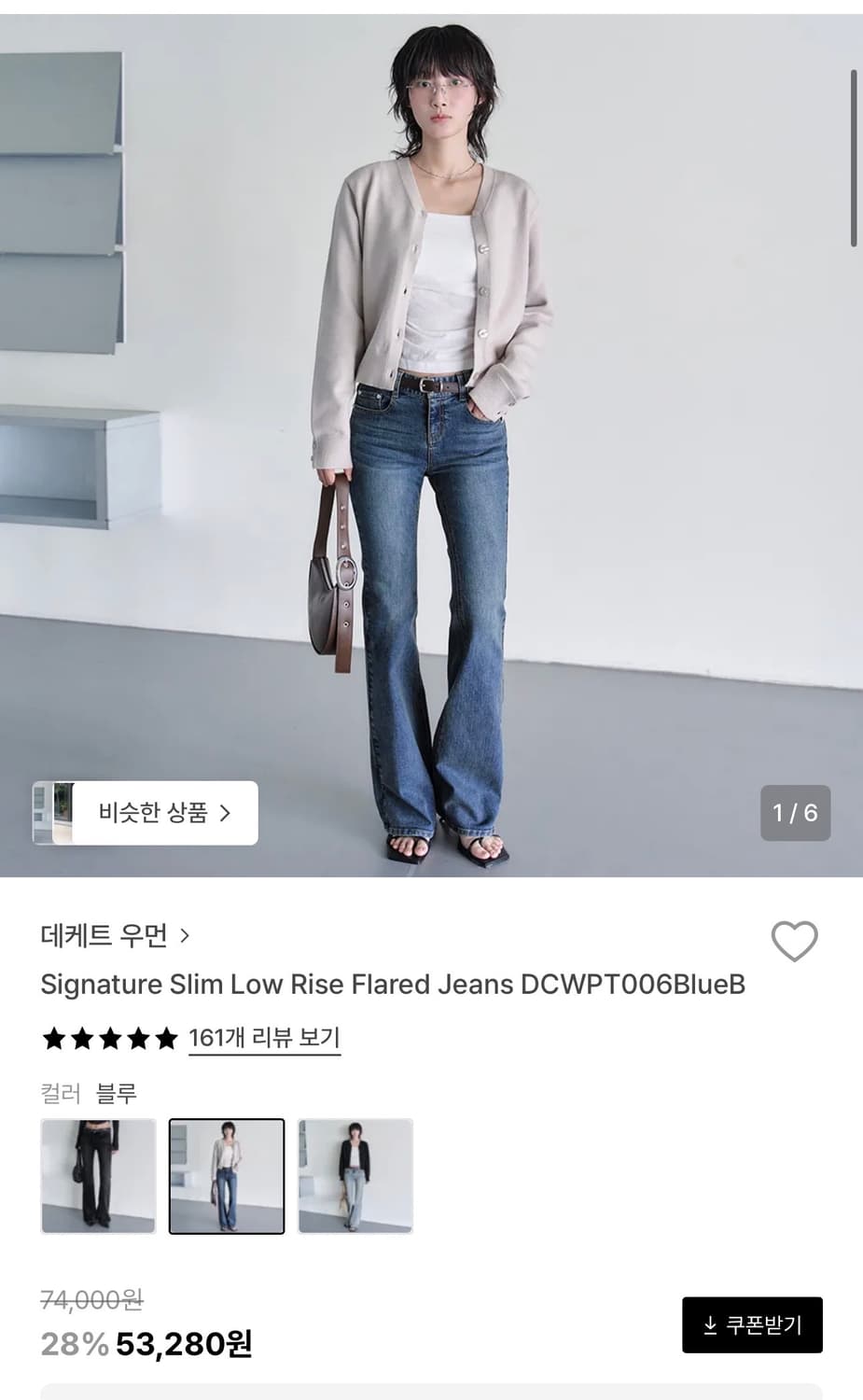
Task: Tap the arrow chevron on the 비슷한 상품 chip
Action: tap(226, 813)
